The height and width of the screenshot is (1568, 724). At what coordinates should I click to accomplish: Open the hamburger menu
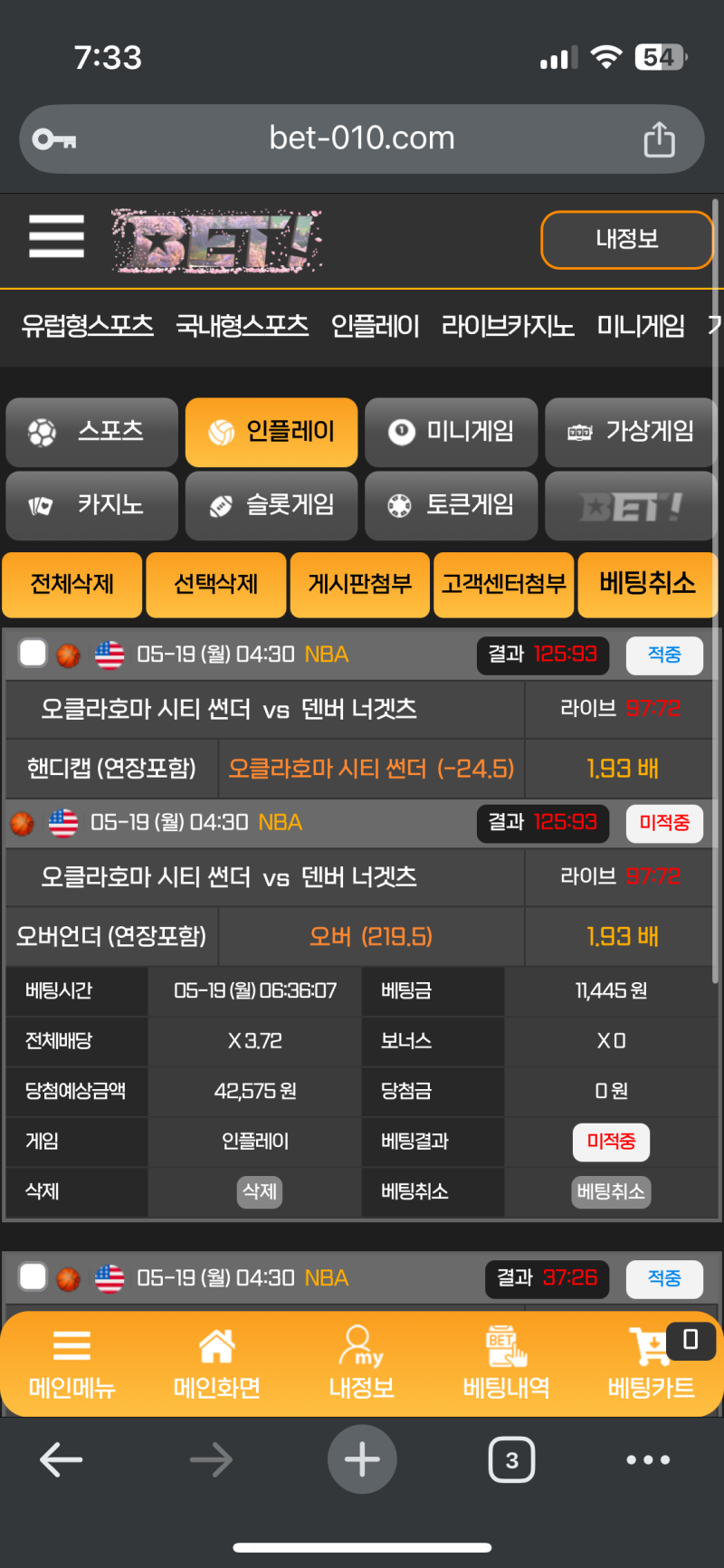(x=56, y=237)
